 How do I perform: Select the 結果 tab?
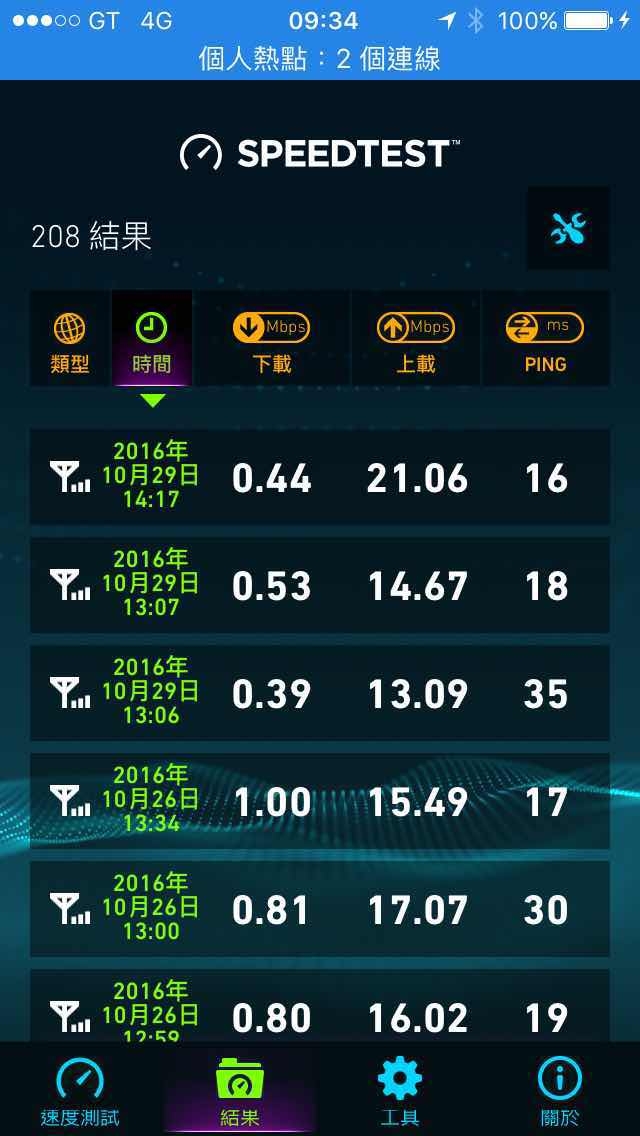click(x=240, y=1089)
